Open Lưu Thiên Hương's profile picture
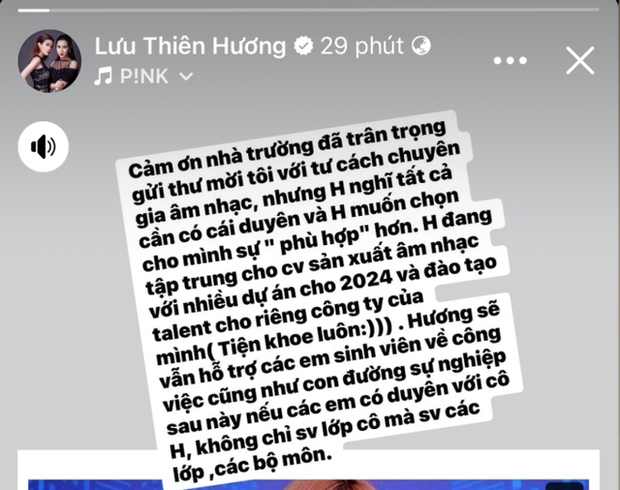This screenshot has width=620, height=490. pyautogui.click(x=49, y=61)
